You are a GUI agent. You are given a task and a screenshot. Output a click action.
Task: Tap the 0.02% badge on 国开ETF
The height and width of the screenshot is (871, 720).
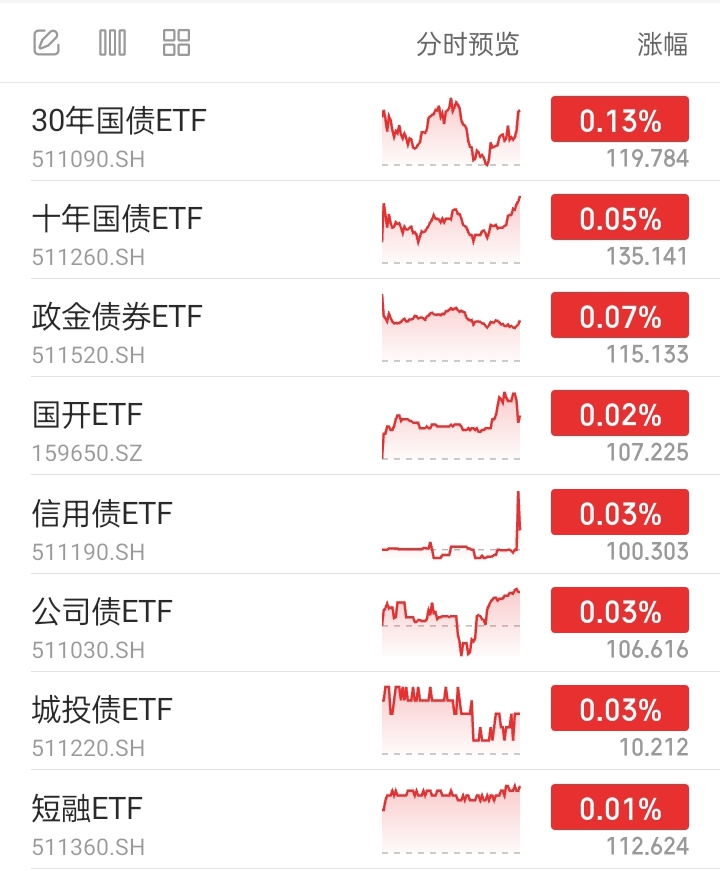pos(620,414)
